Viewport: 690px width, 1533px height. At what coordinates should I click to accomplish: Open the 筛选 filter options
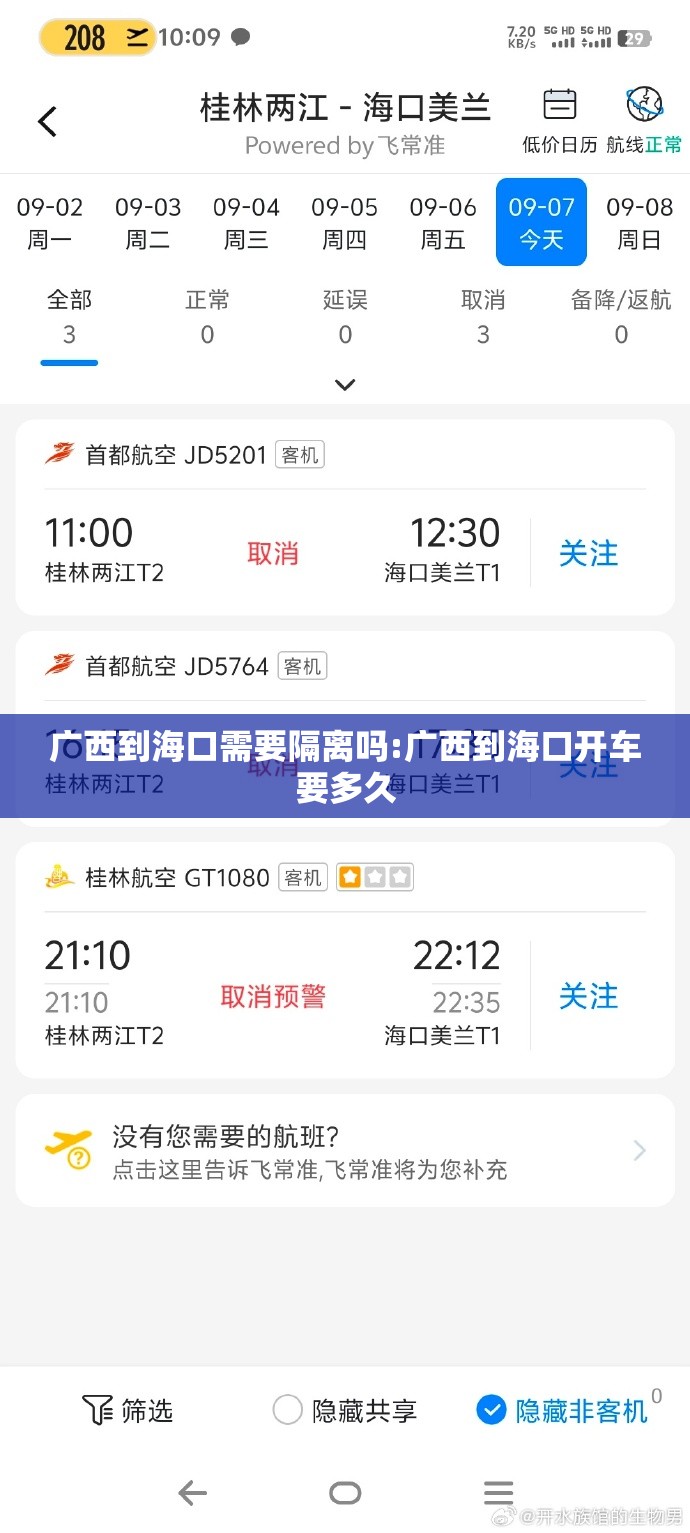(127, 1410)
